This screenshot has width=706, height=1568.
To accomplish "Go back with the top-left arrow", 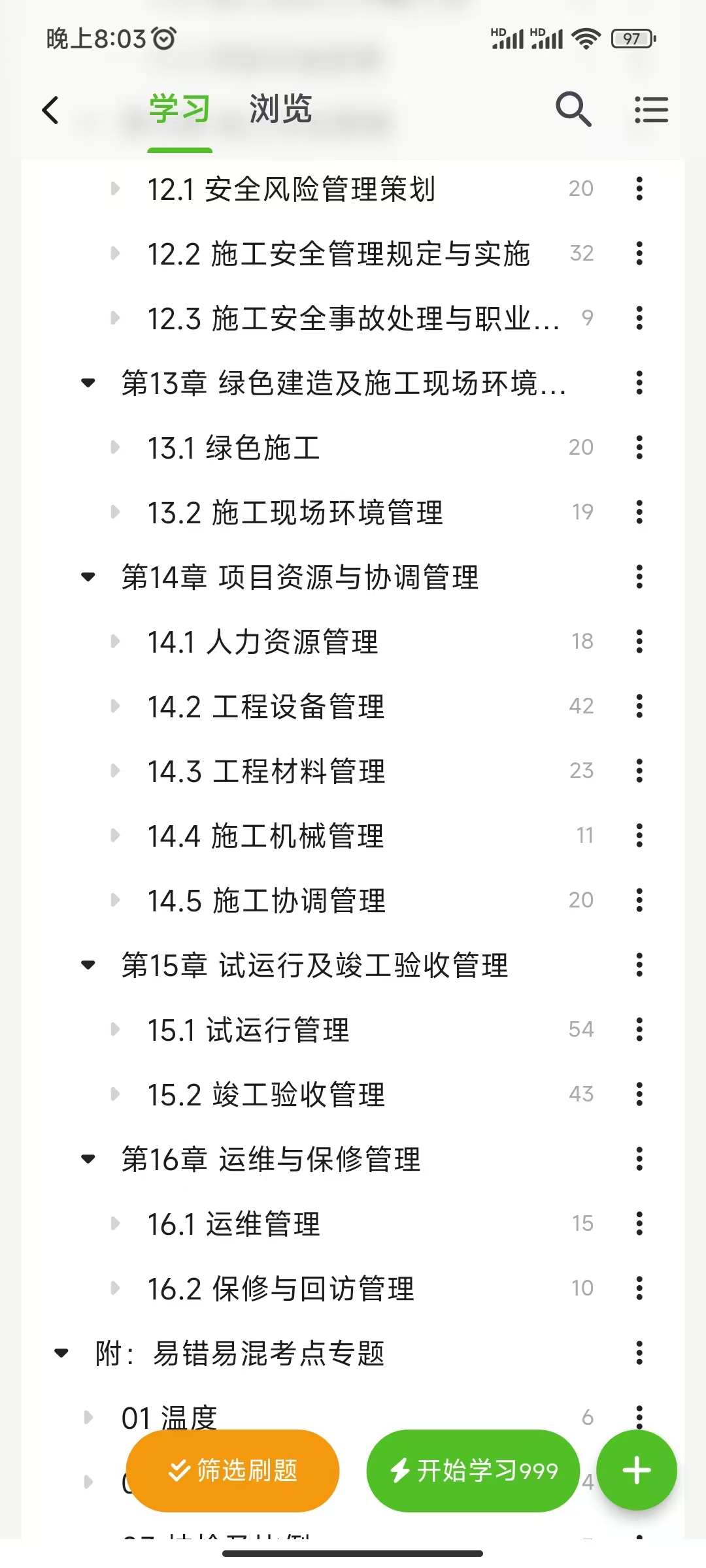I will click(x=50, y=110).
